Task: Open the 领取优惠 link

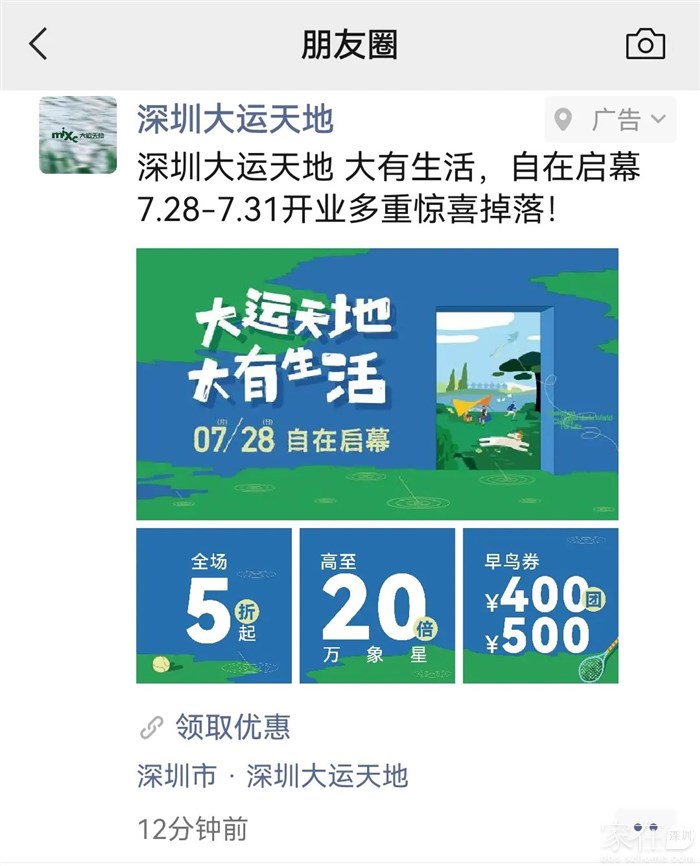Action: pos(231,727)
